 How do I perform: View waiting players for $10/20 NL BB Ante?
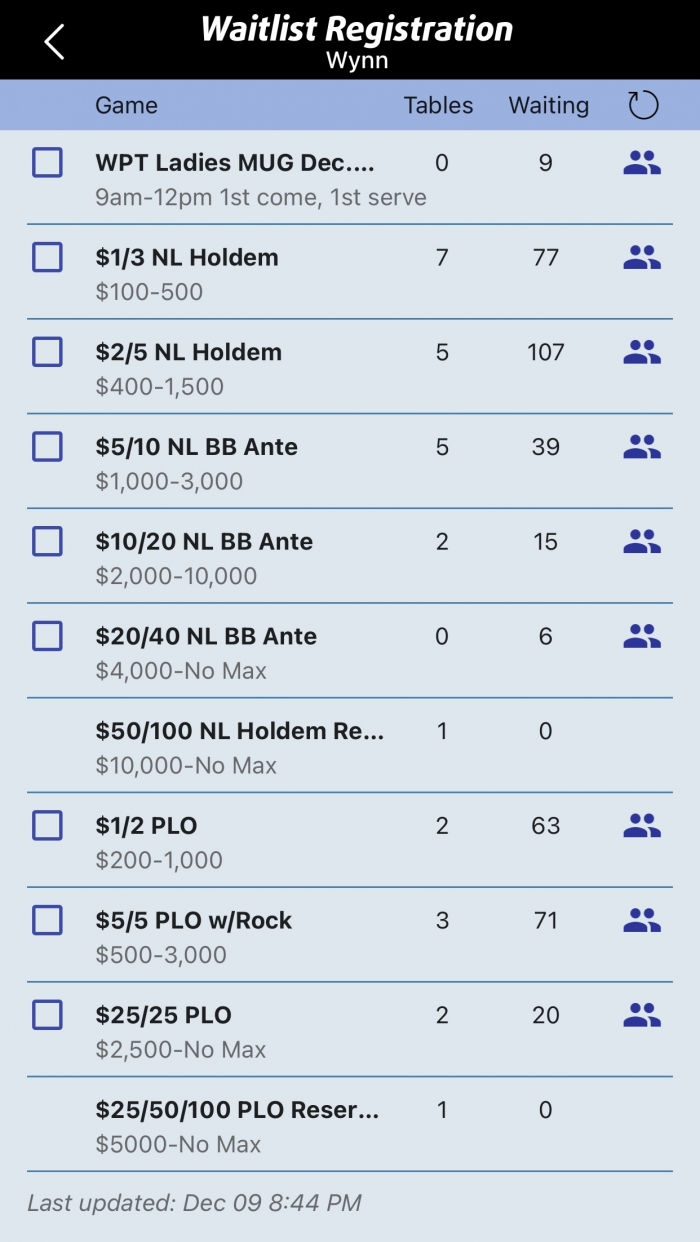[x=642, y=542]
